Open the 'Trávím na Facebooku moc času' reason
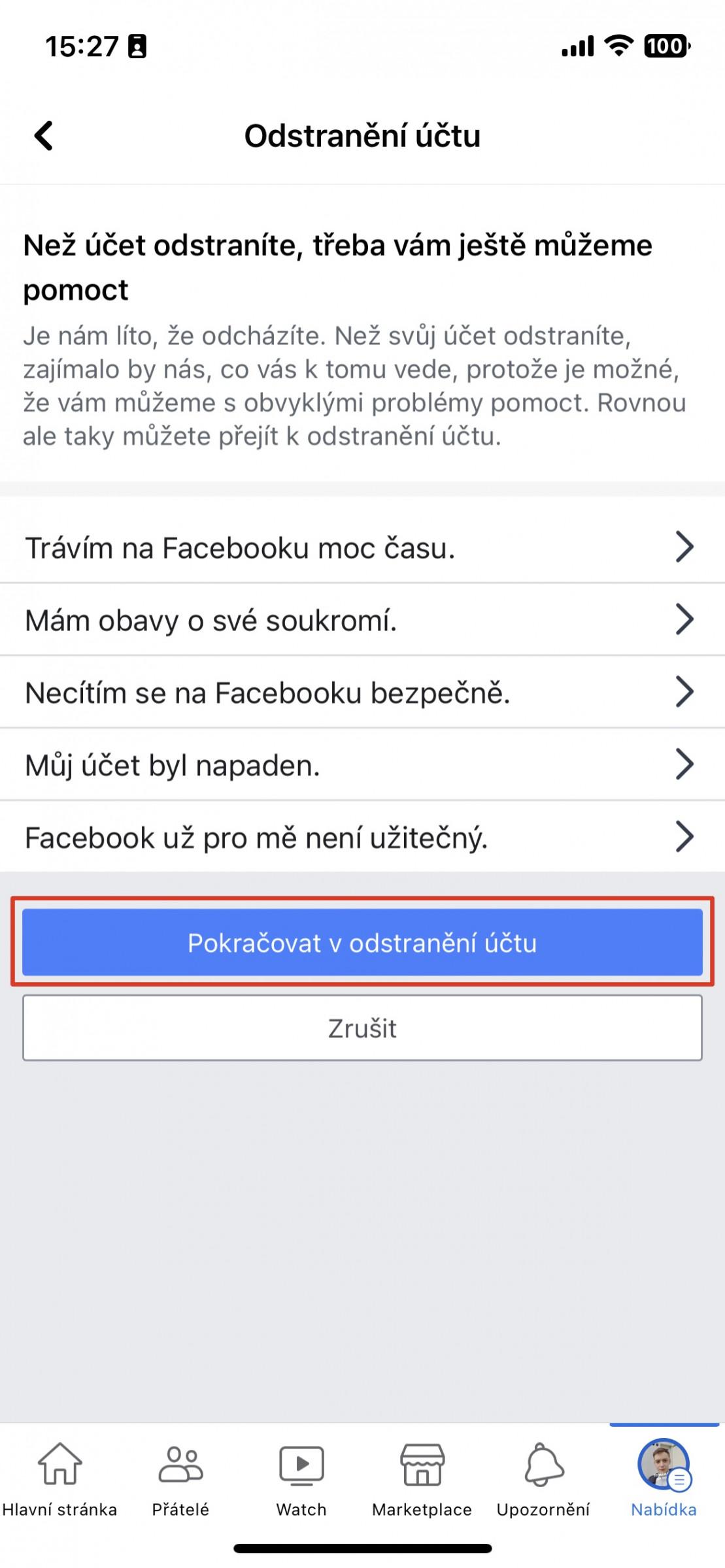725x1568 pixels. click(362, 547)
